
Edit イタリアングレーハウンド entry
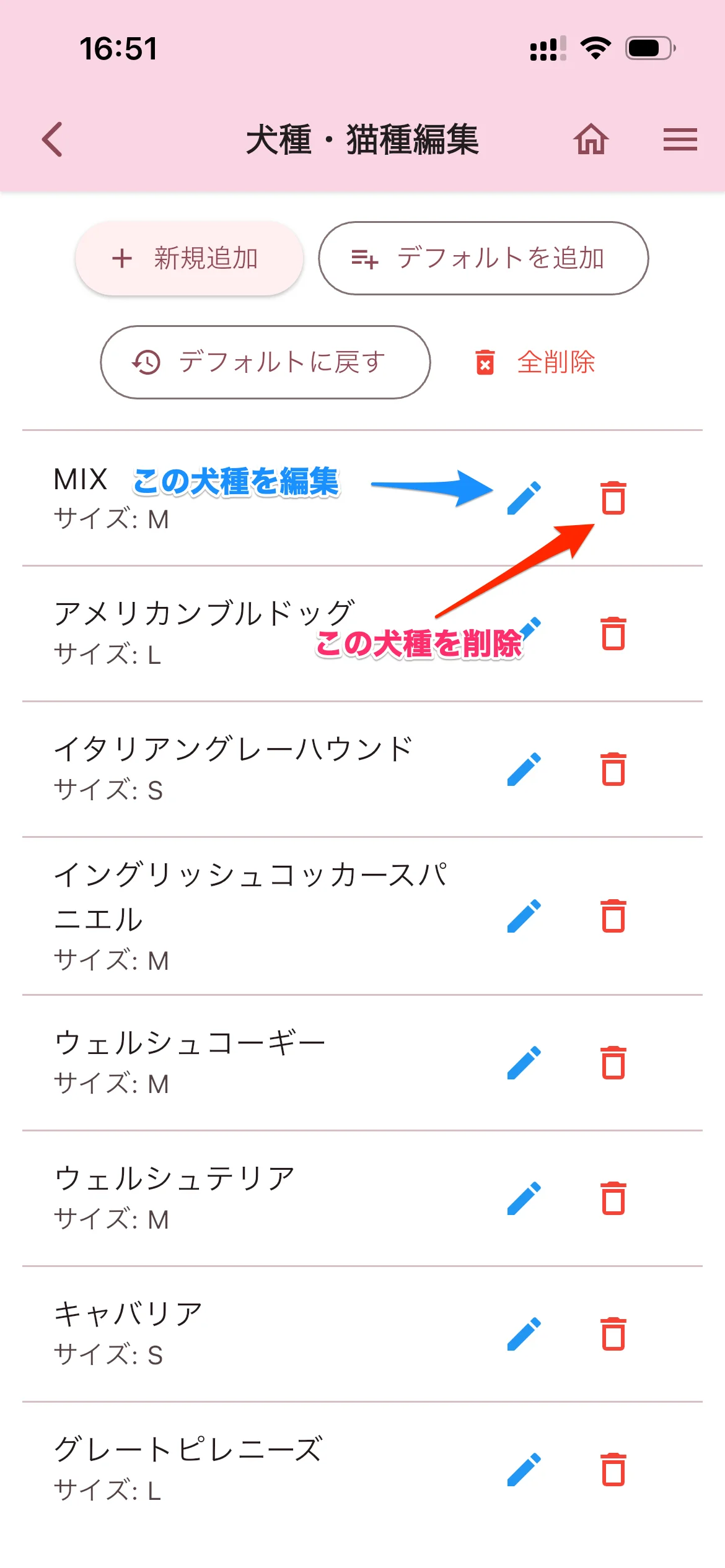(x=524, y=769)
